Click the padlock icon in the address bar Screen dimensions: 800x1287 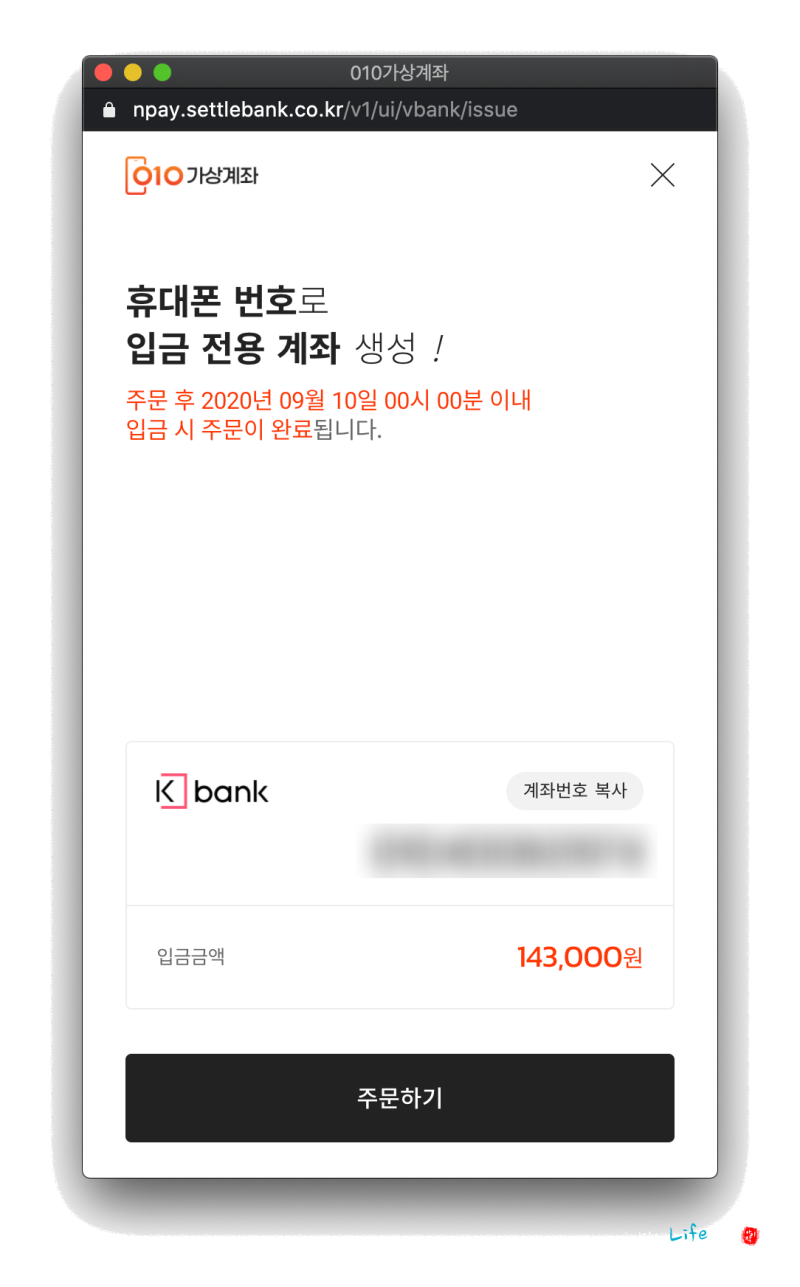[108, 109]
